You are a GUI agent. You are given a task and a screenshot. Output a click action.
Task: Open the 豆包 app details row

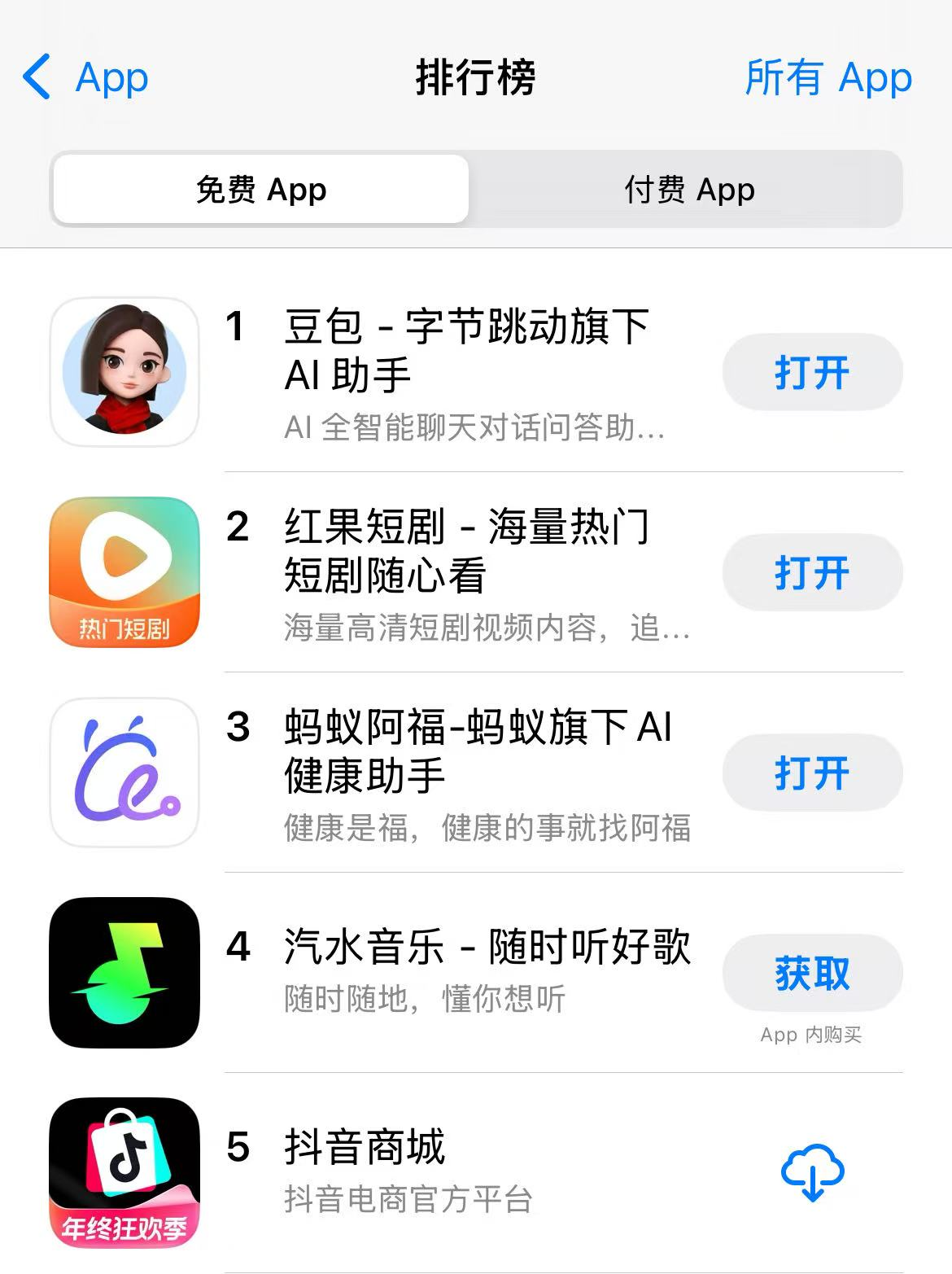pos(465,350)
